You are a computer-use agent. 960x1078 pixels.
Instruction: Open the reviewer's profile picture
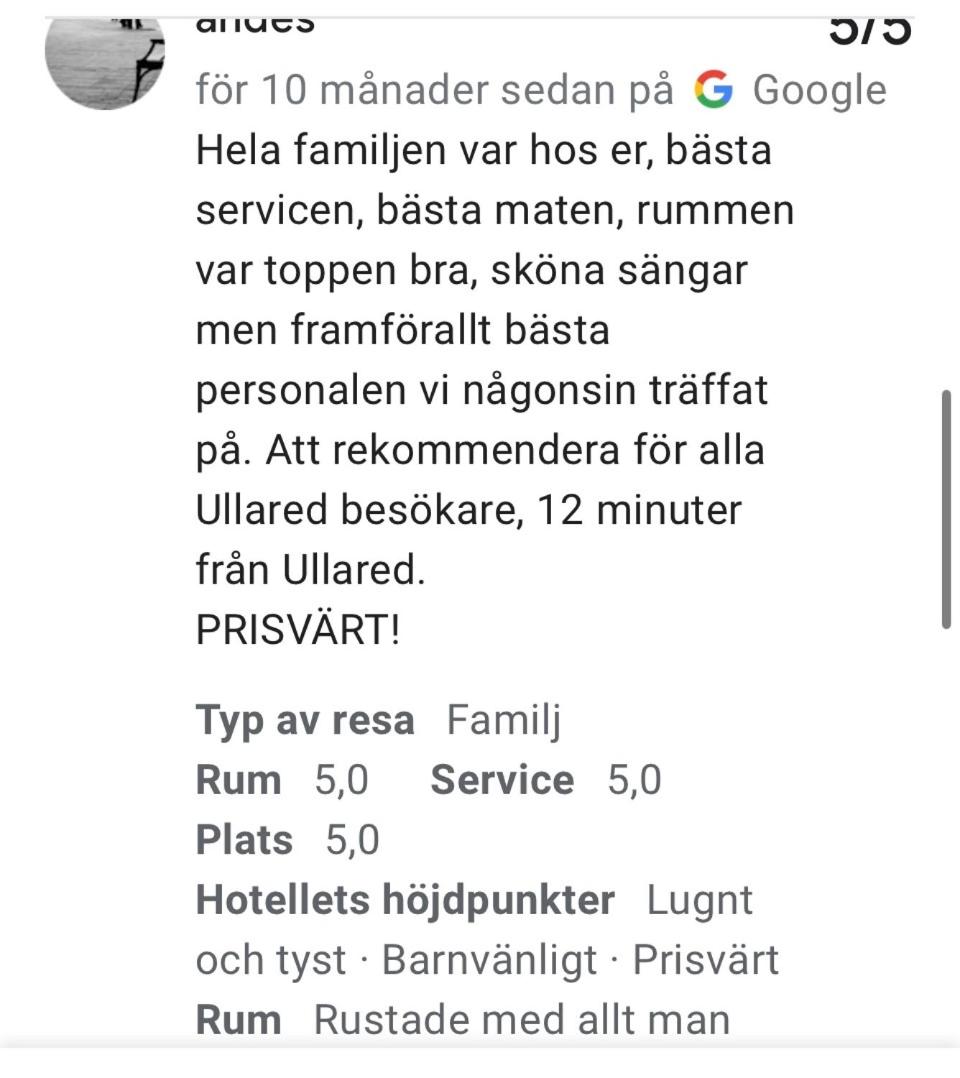click(105, 58)
